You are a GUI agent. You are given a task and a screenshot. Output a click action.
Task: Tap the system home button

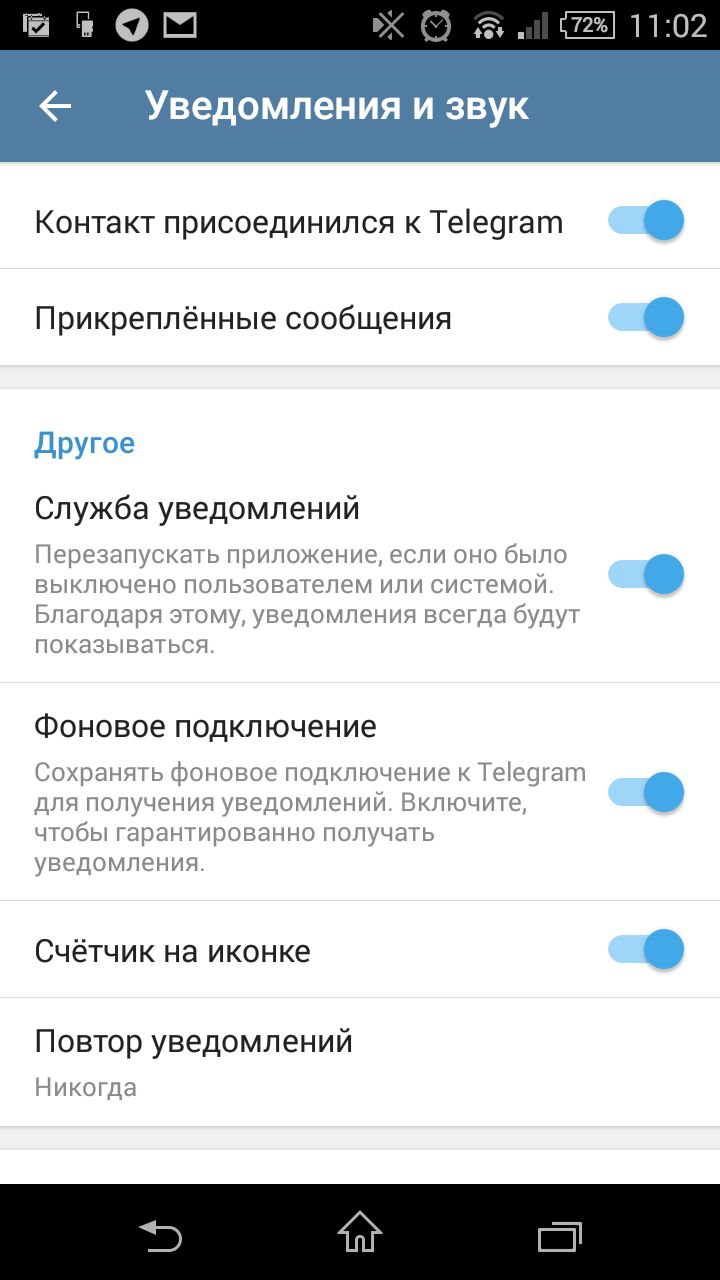pos(360,1234)
